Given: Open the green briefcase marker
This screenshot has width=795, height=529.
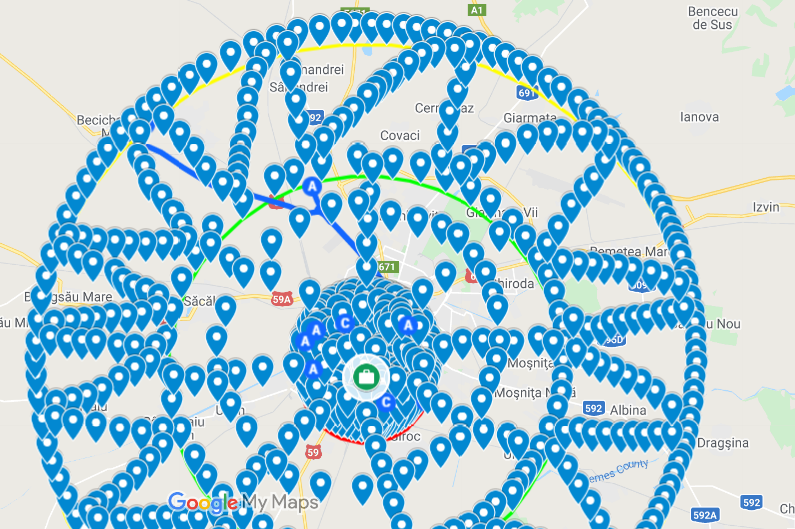Looking at the screenshot, I should (x=364, y=377).
